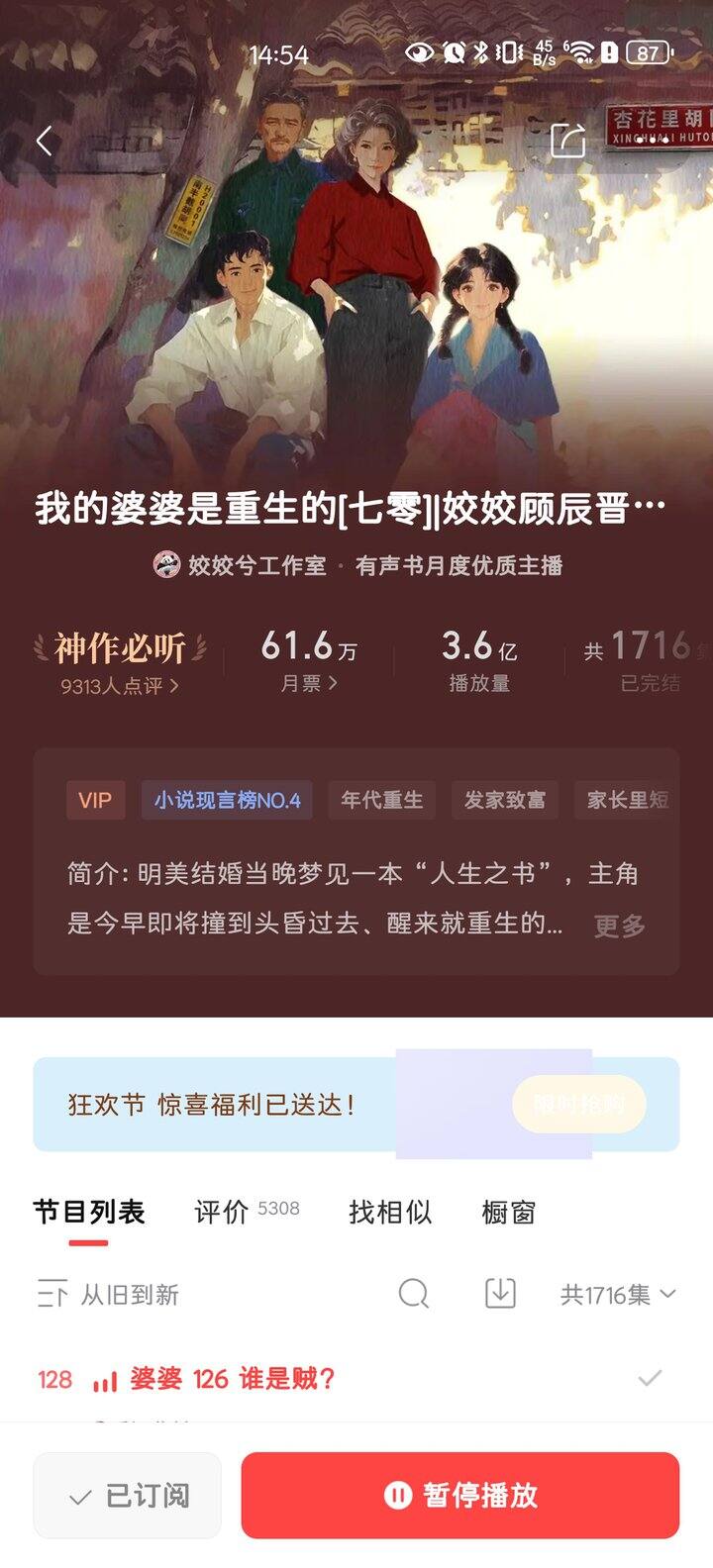
Task: Open batch download via the download icon
Action: click(501, 1293)
